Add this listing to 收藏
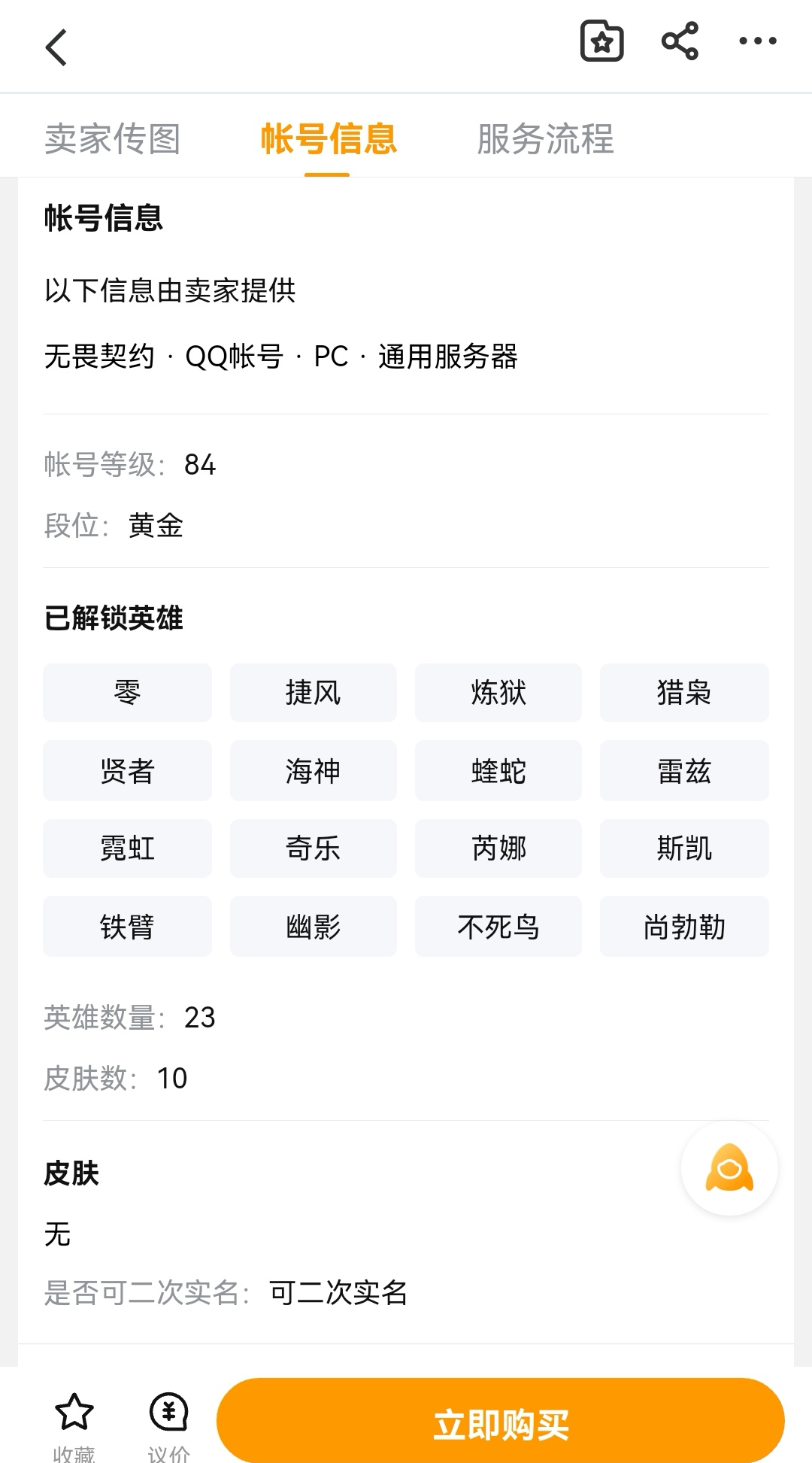Viewport: 812px width, 1463px height. point(74,1424)
